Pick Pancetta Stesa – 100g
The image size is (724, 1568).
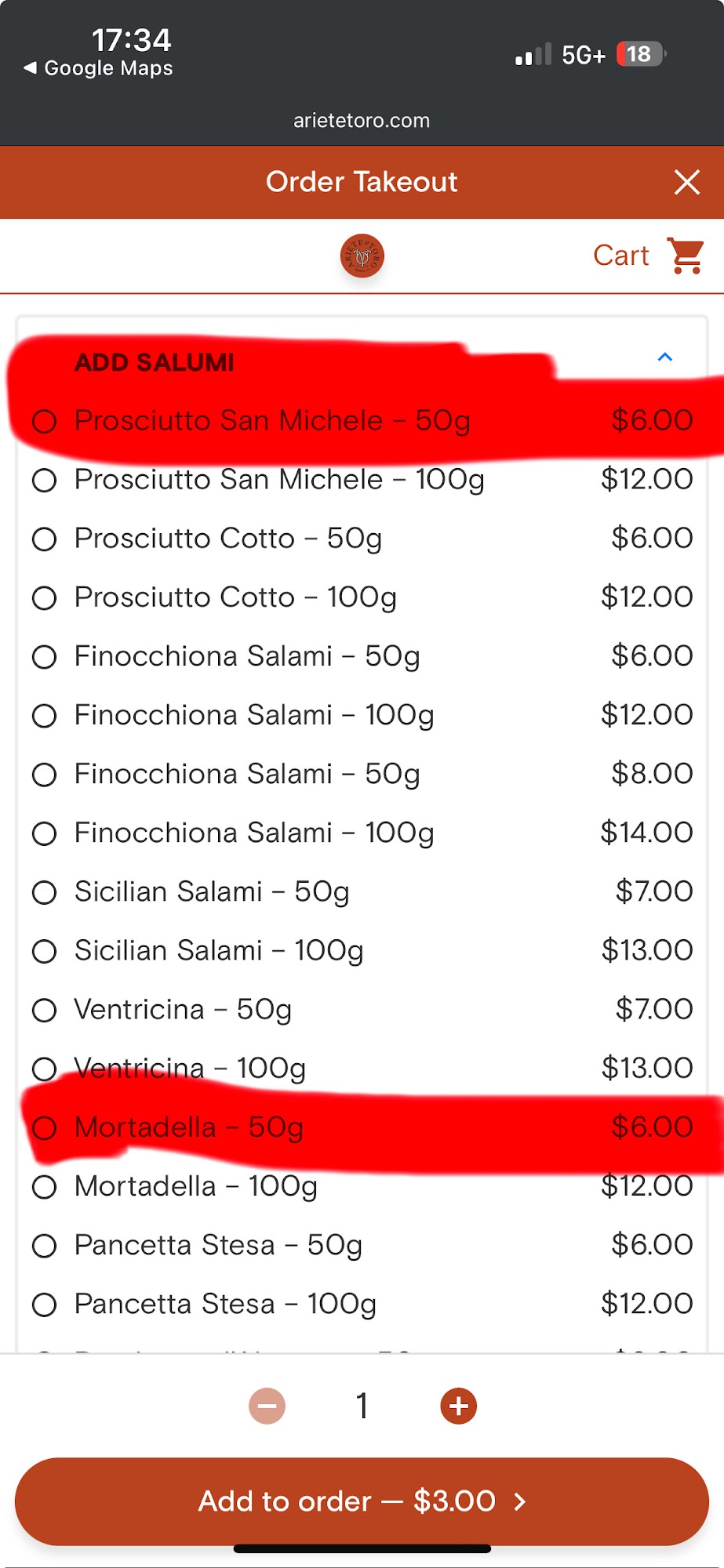click(x=45, y=1305)
